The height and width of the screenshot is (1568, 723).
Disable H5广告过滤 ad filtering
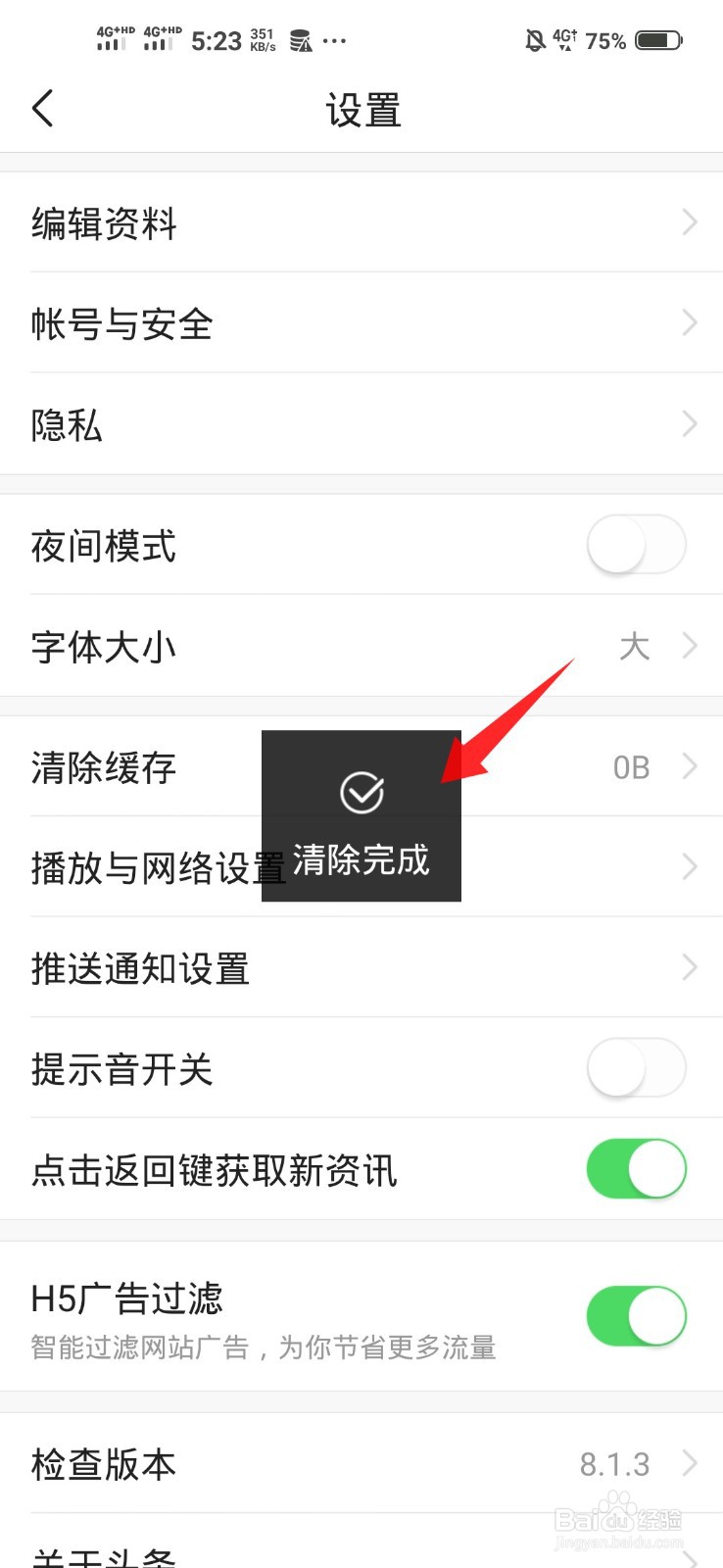(x=635, y=1316)
